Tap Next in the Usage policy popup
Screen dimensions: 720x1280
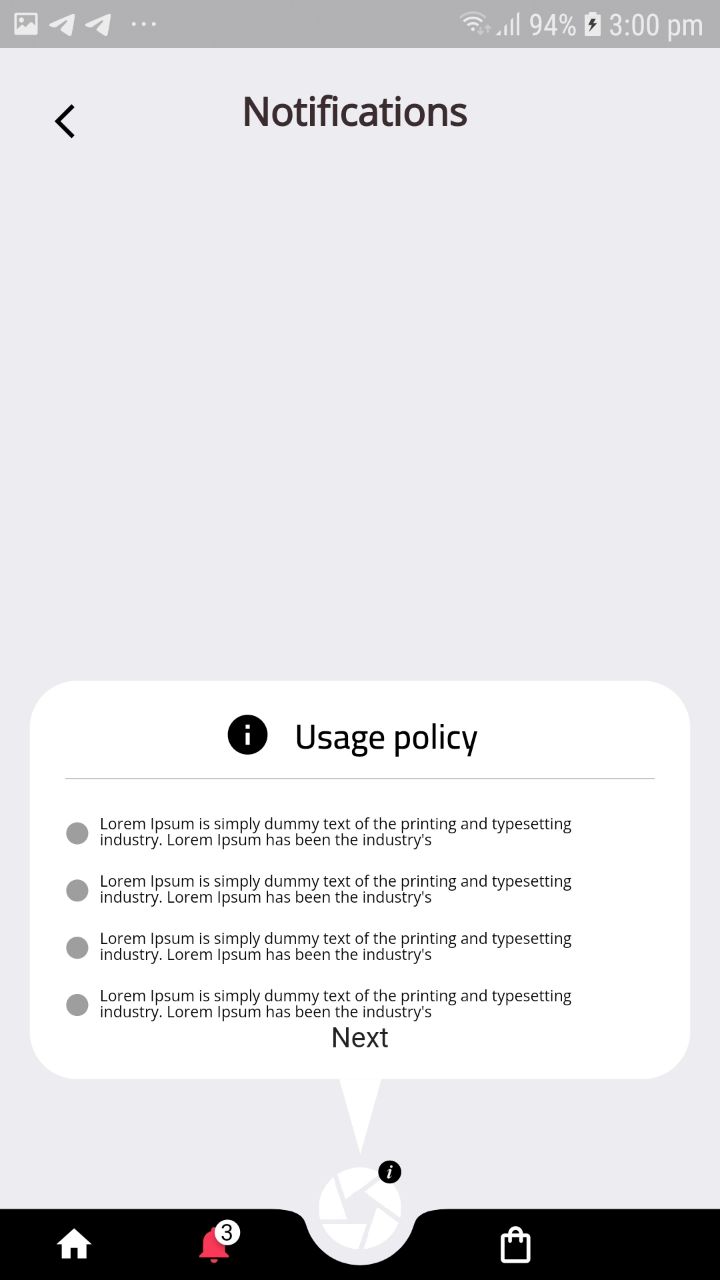pyautogui.click(x=360, y=1038)
